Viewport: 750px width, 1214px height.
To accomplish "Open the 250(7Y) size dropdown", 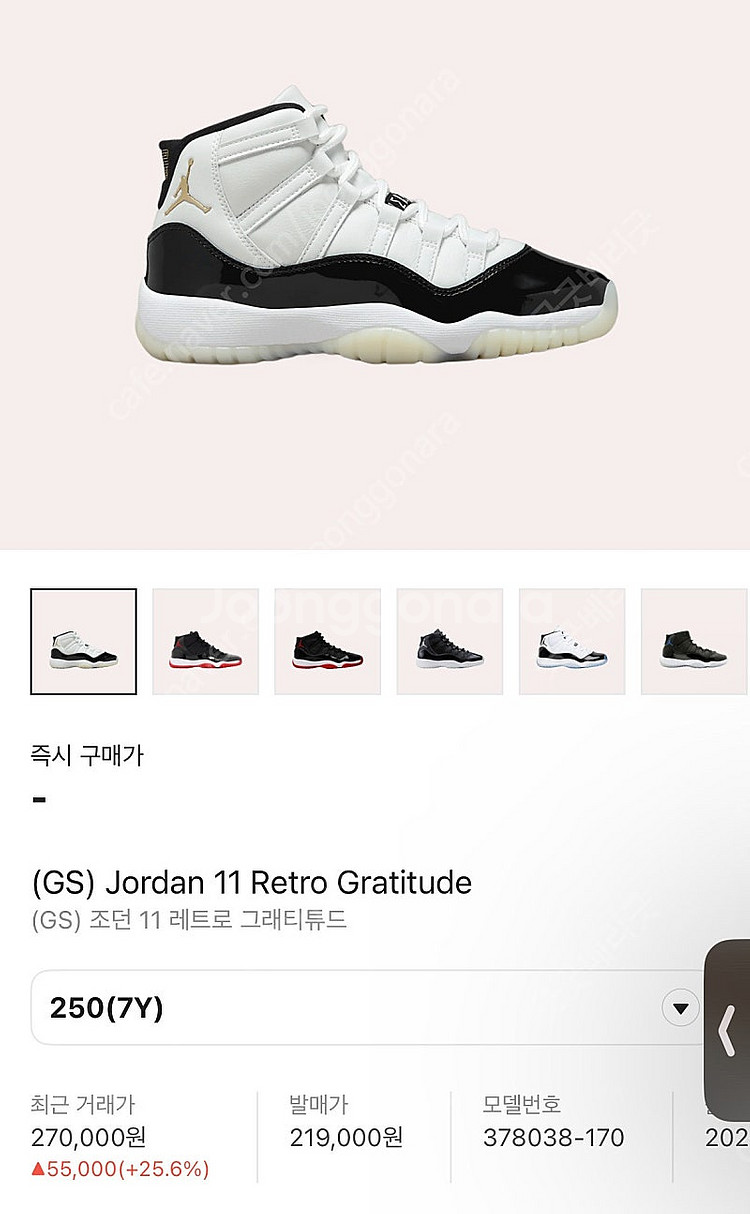I will click(x=682, y=1007).
